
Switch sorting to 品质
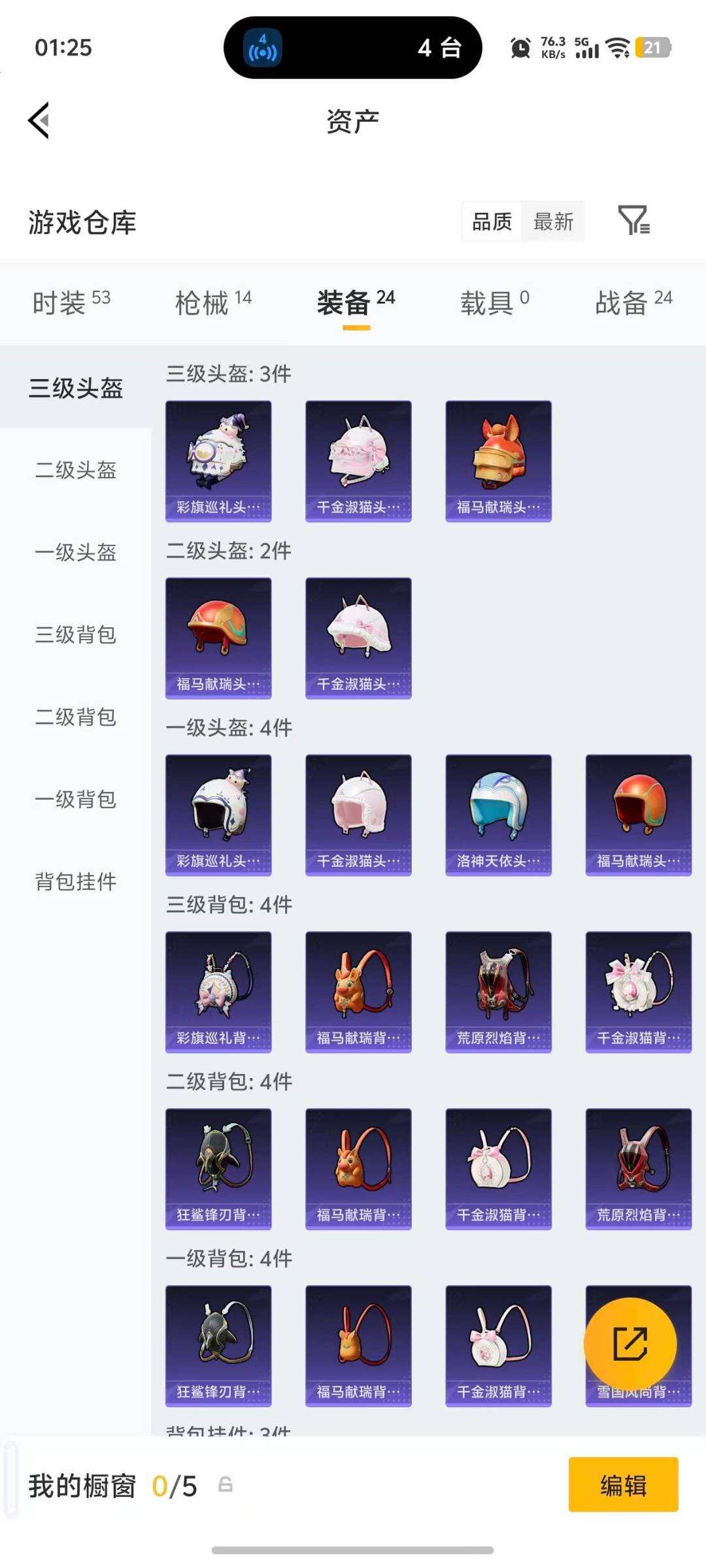pos(492,222)
